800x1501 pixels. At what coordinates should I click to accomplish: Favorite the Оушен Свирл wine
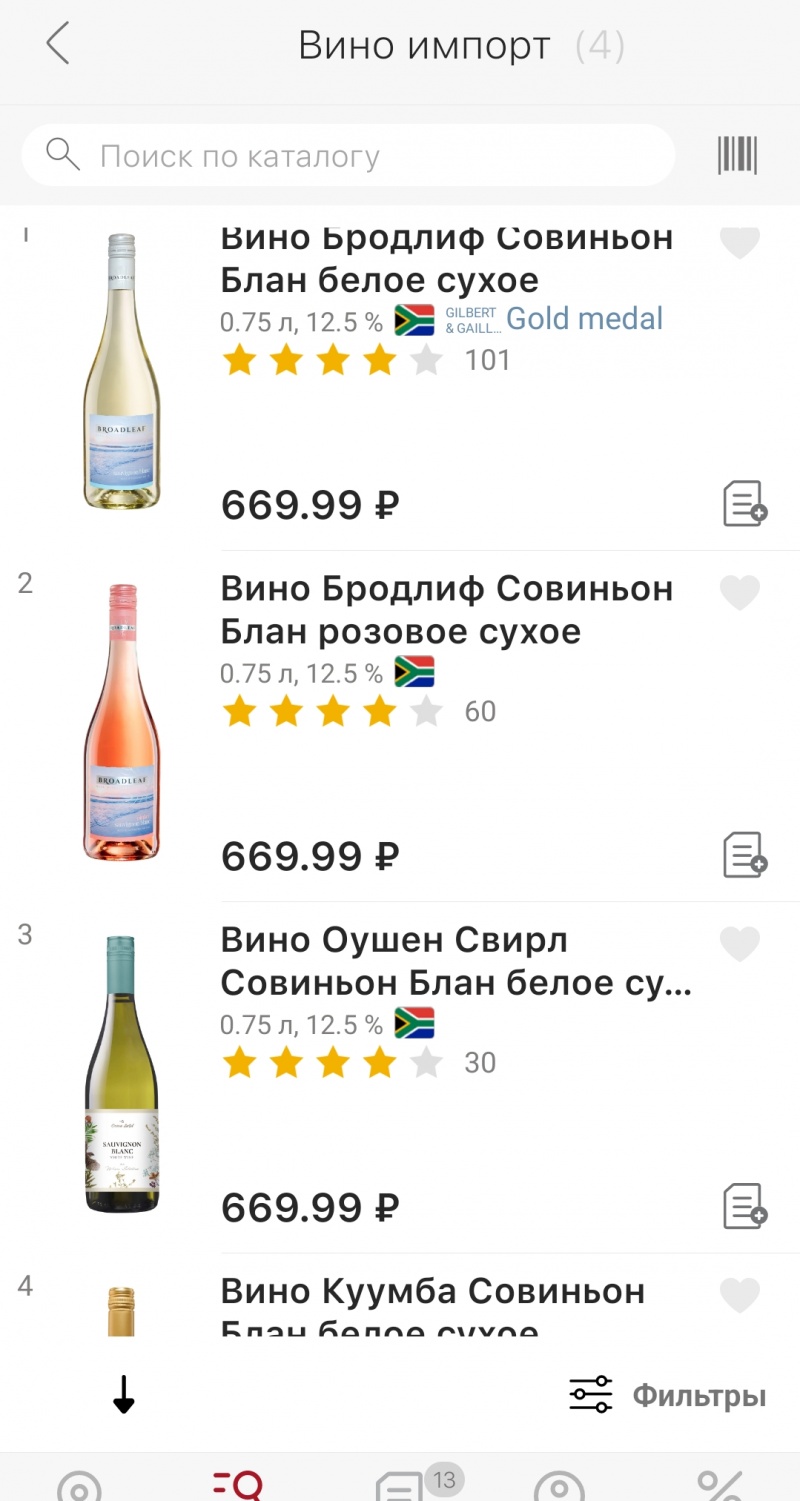(740, 944)
